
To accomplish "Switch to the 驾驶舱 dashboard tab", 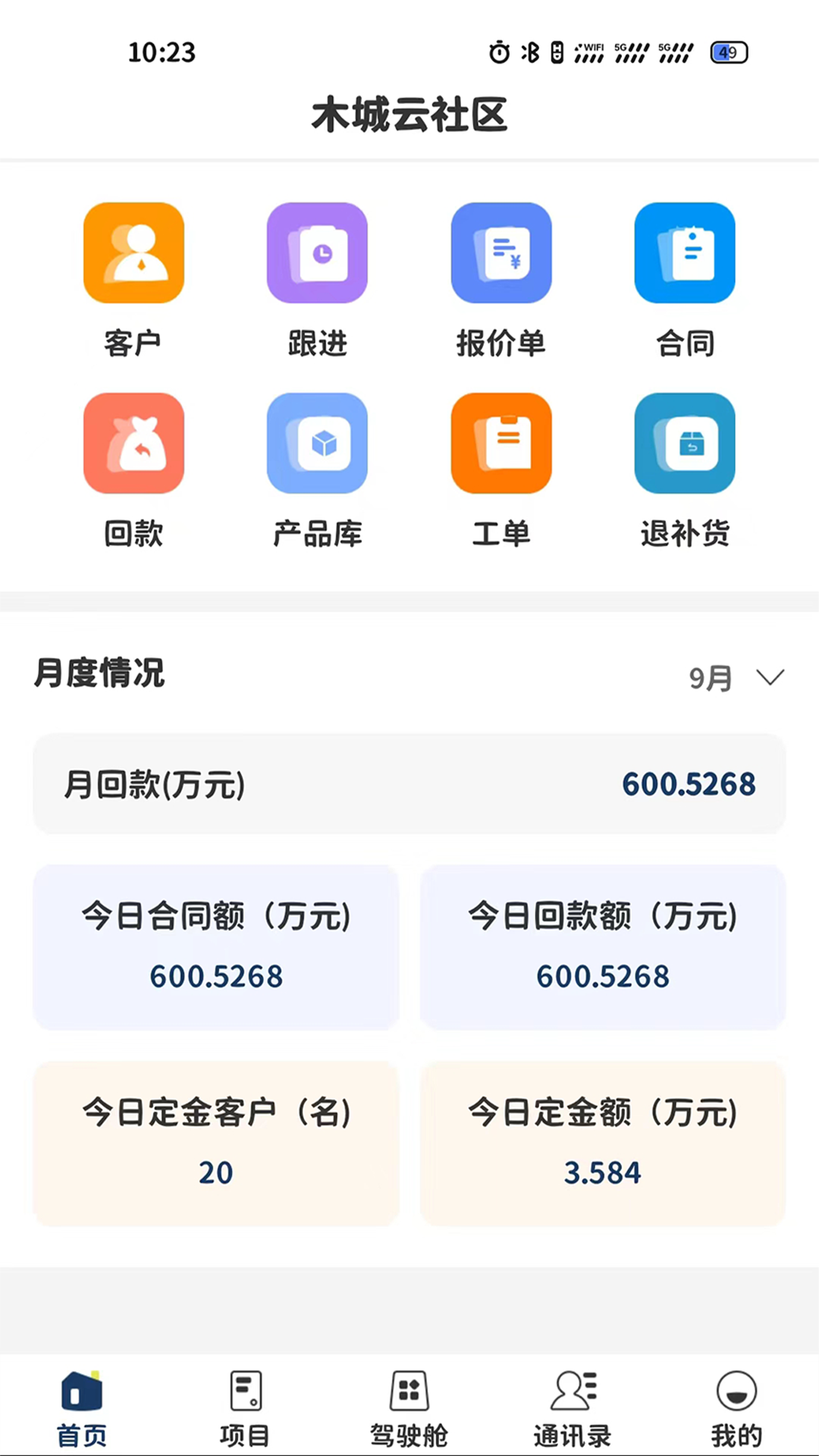I will tap(409, 1407).
